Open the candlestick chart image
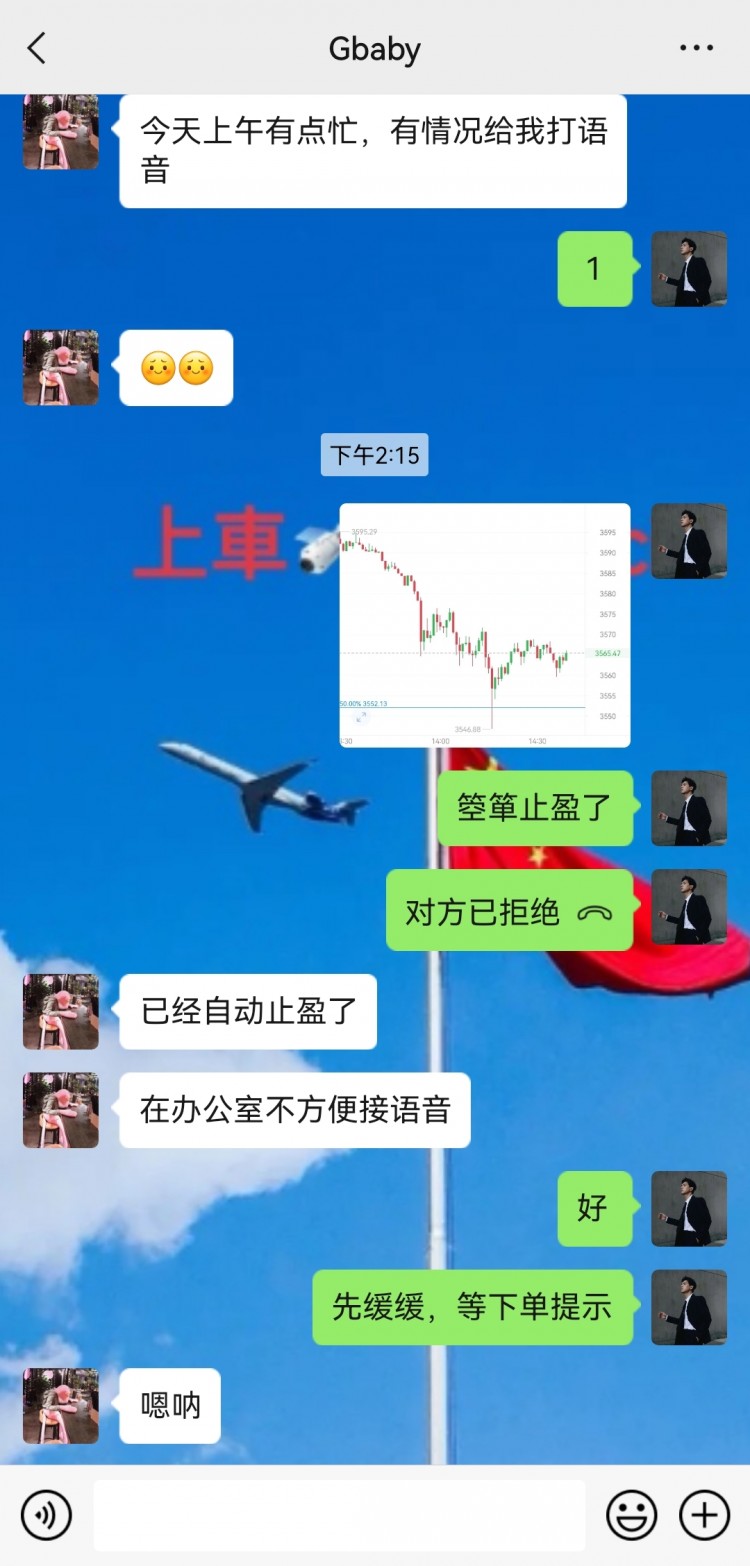Image resolution: width=750 pixels, height=1566 pixels. tap(485, 625)
